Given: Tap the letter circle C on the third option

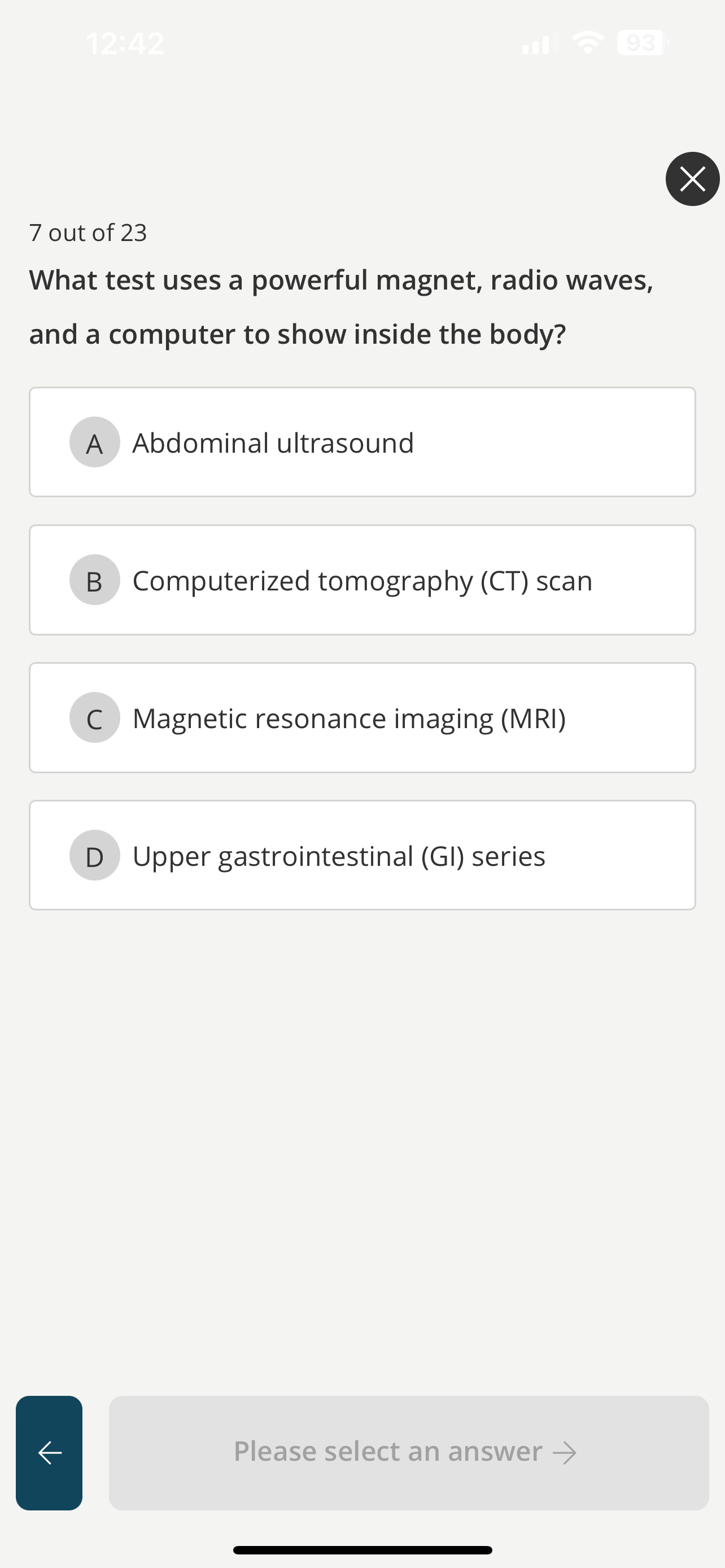Looking at the screenshot, I should [x=94, y=717].
